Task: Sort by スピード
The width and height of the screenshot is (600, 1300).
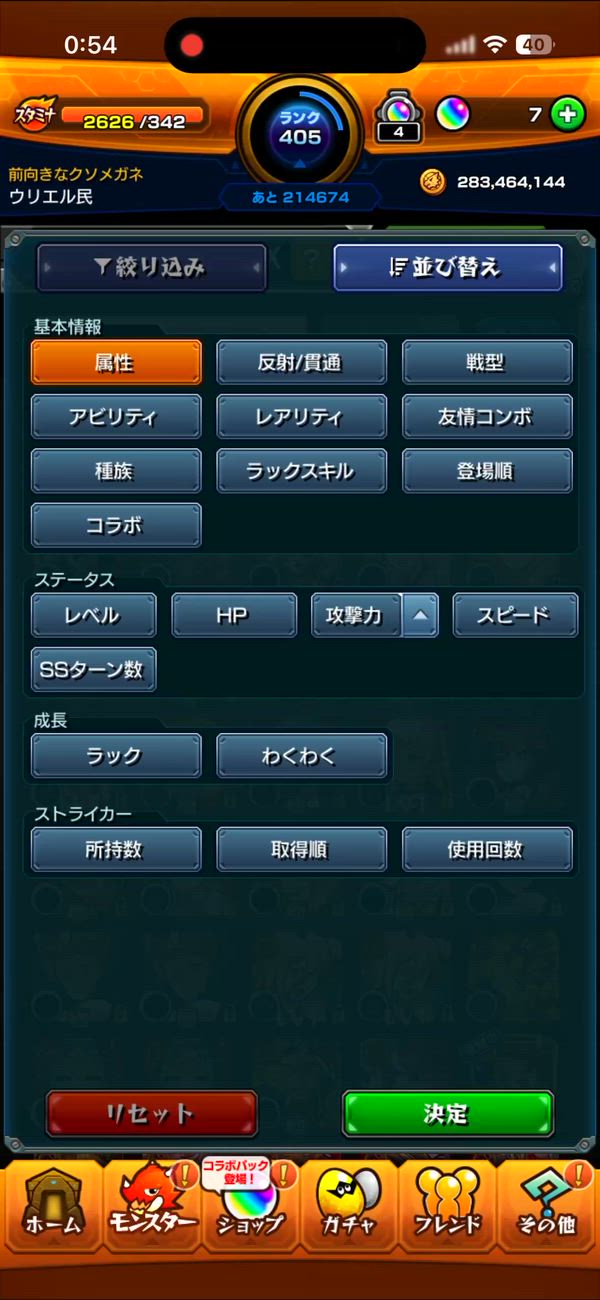Action: tap(515, 615)
